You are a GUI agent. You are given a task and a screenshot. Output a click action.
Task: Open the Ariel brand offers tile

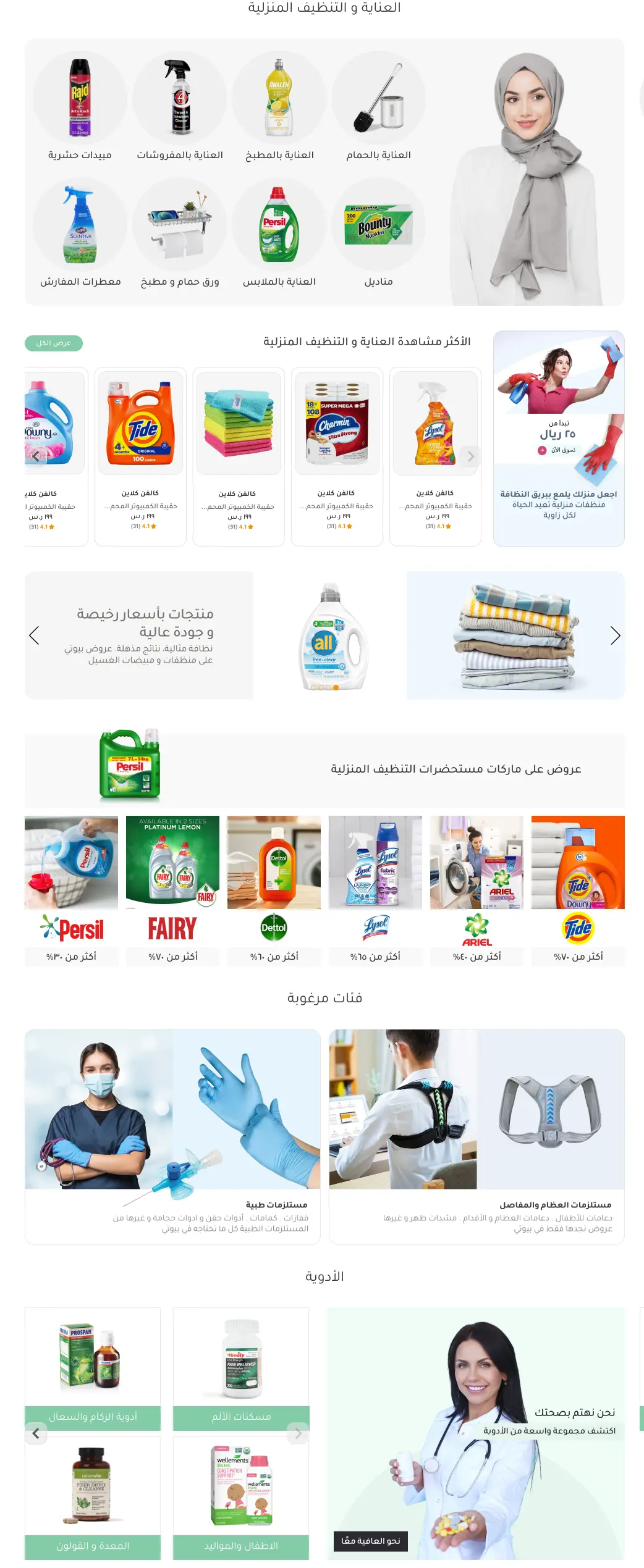click(477, 891)
